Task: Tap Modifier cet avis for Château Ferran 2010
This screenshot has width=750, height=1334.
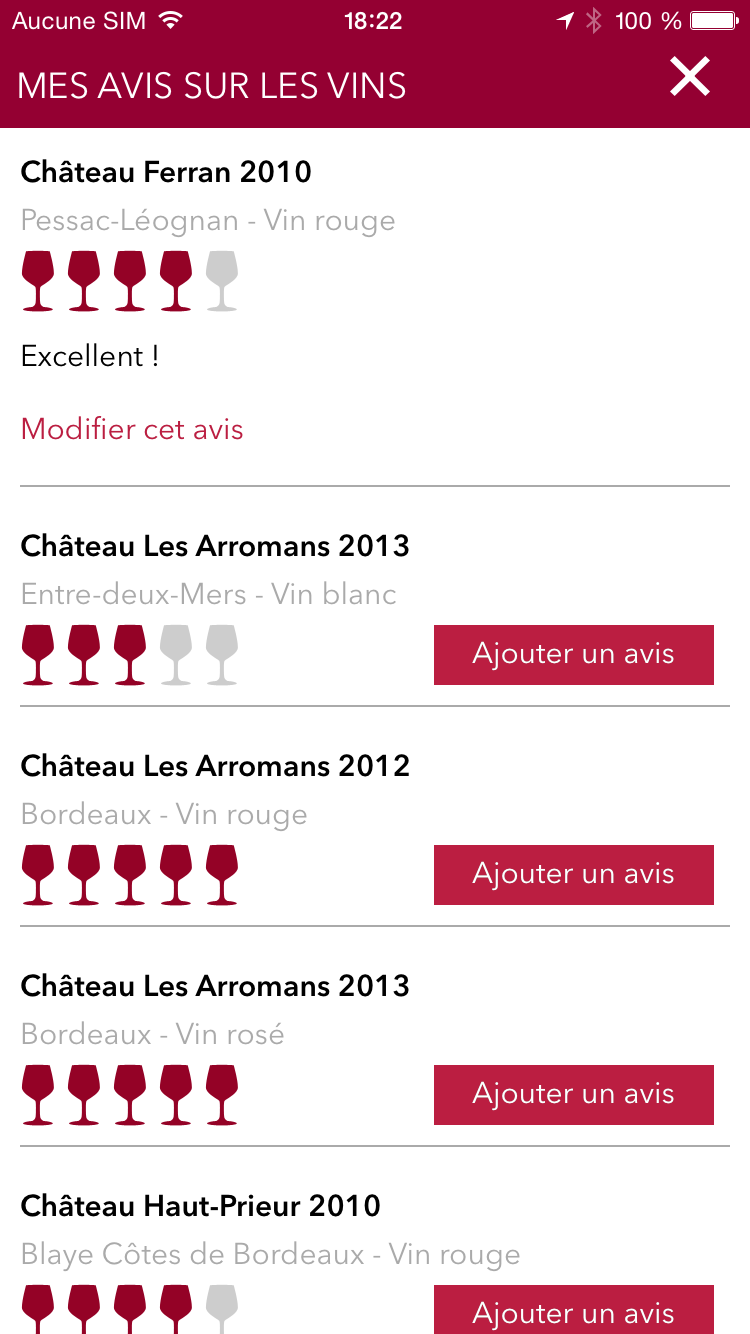Action: pyautogui.click(x=132, y=430)
